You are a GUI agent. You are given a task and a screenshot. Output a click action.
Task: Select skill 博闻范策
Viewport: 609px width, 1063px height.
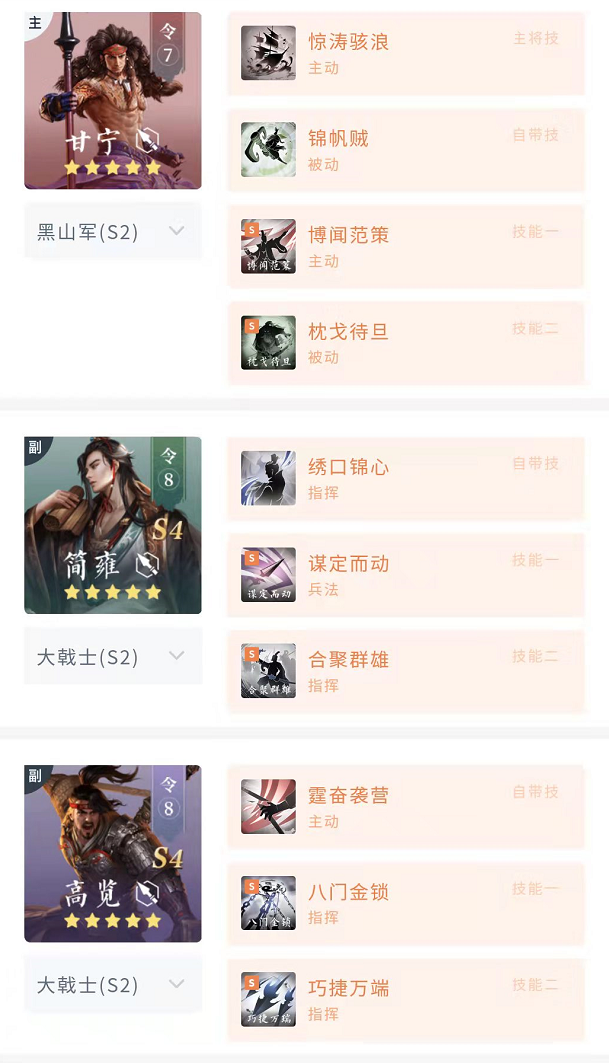pos(405,246)
